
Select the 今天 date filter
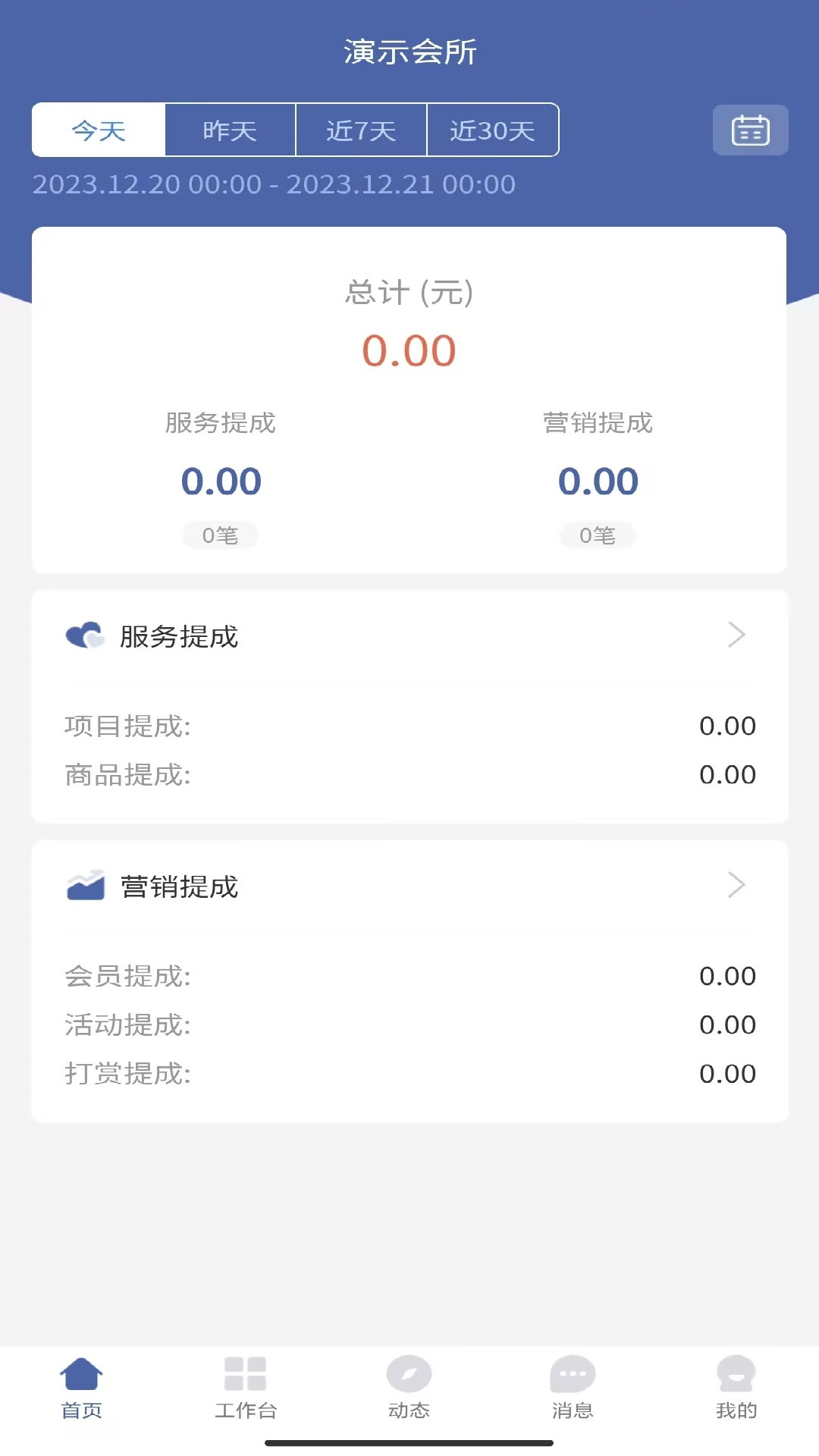[x=98, y=130]
